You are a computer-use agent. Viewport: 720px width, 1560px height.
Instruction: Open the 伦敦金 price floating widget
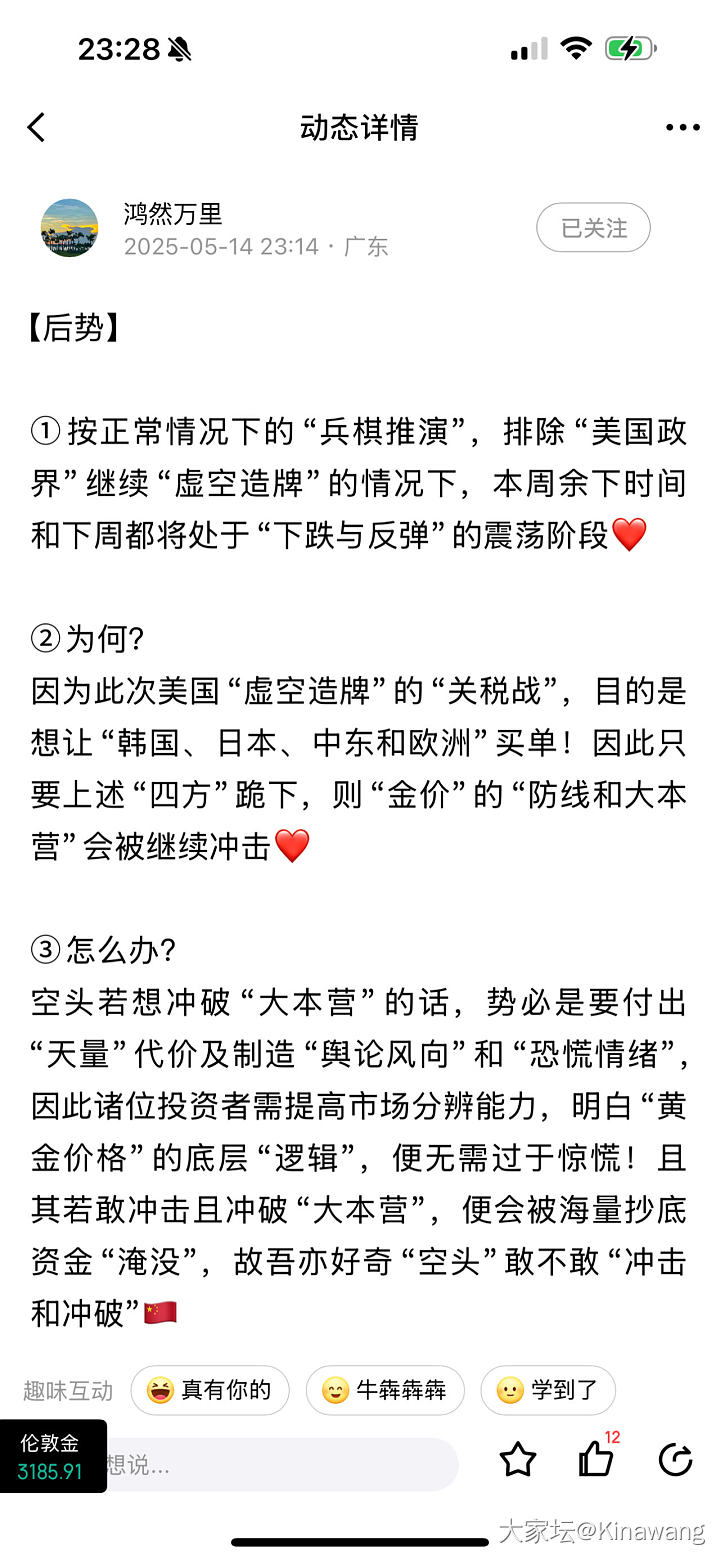point(52,1456)
